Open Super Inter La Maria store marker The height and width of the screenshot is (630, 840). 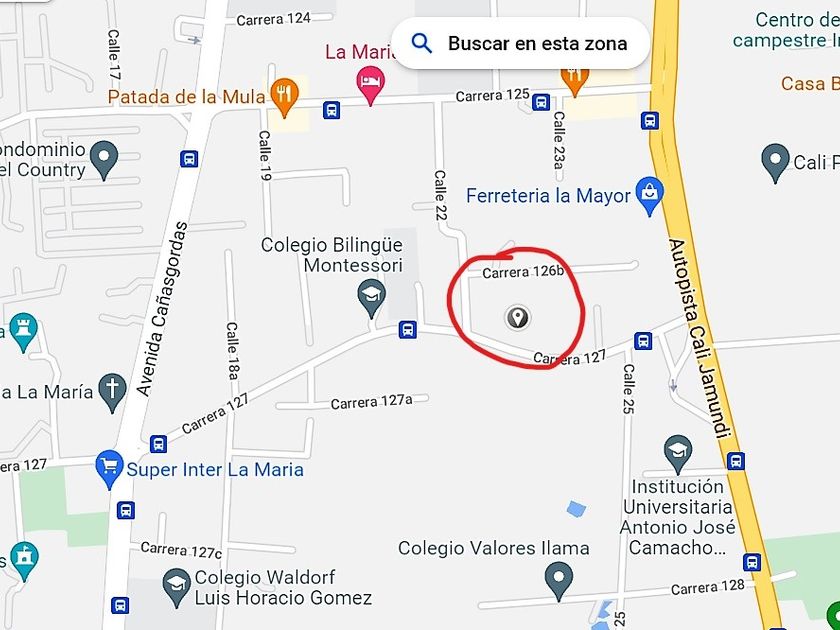[109, 467]
